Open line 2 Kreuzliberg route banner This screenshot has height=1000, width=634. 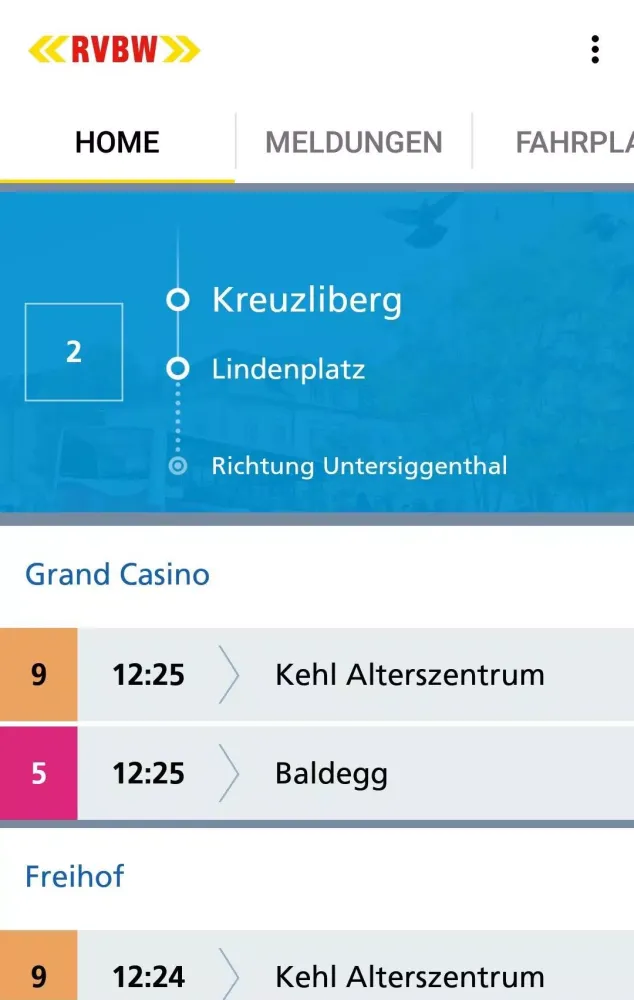(317, 352)
